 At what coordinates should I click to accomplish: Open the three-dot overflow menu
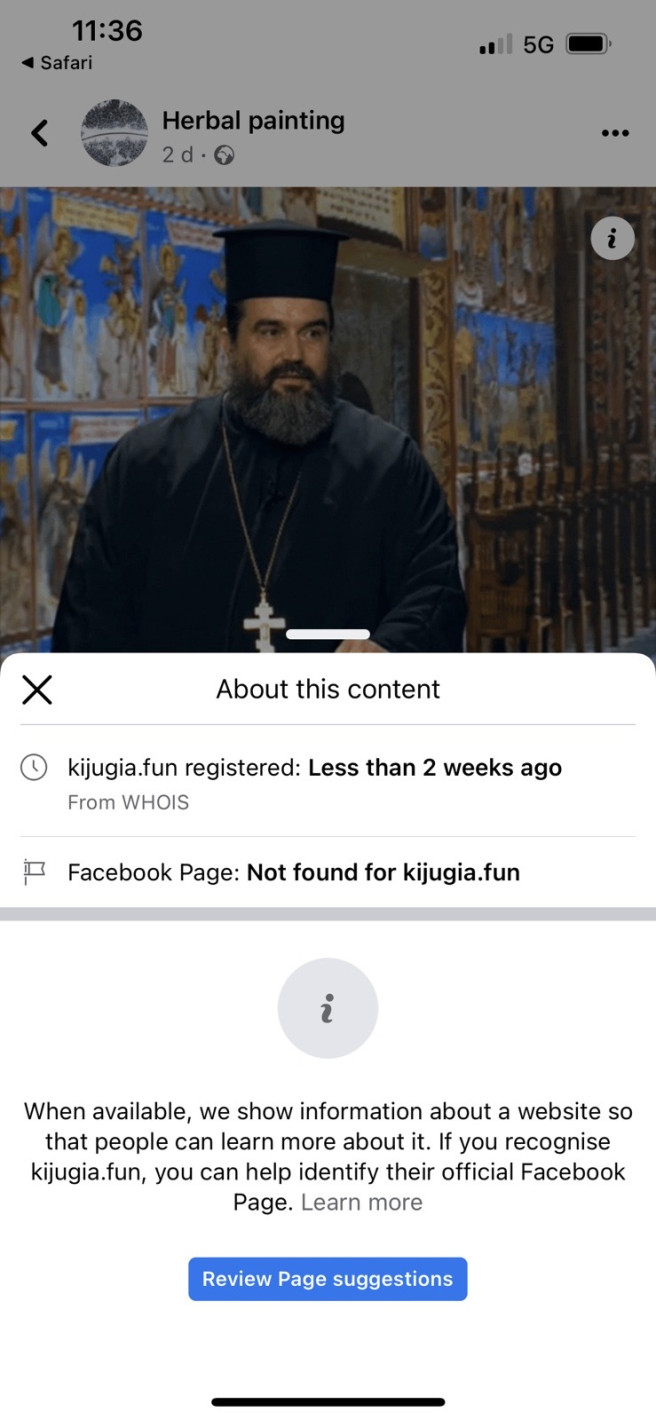(x=616, y=133)
